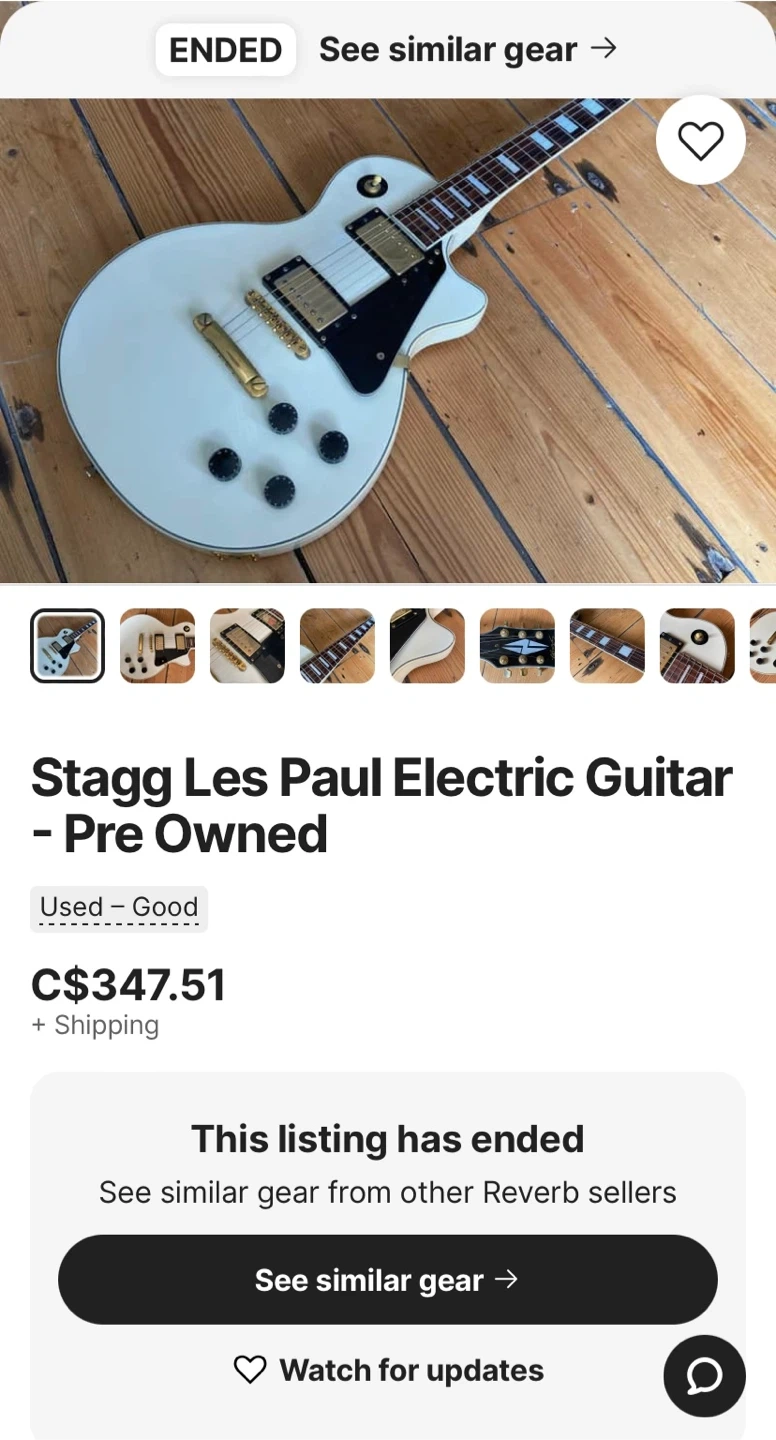This screenshot has width=776, height=1440.
Task: Tap the top "See similar gear" link
Action: [467, 50]
